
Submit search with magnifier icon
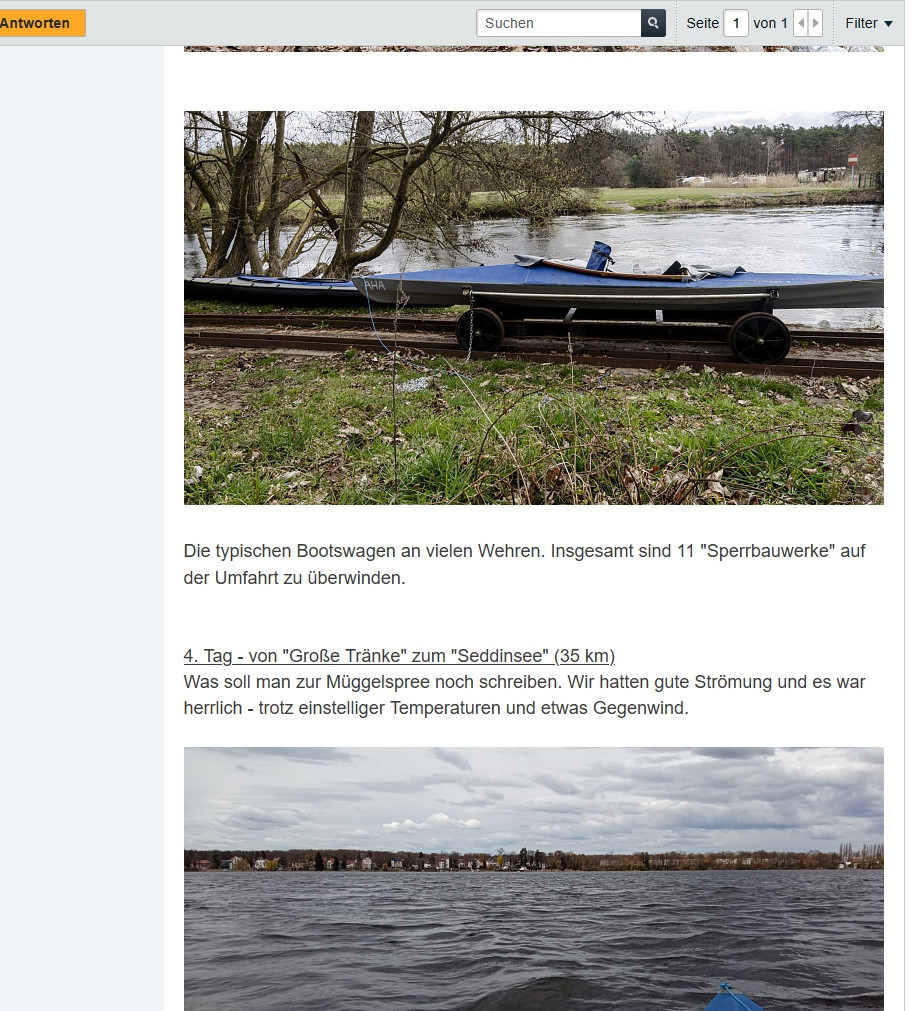coord(653,23)
